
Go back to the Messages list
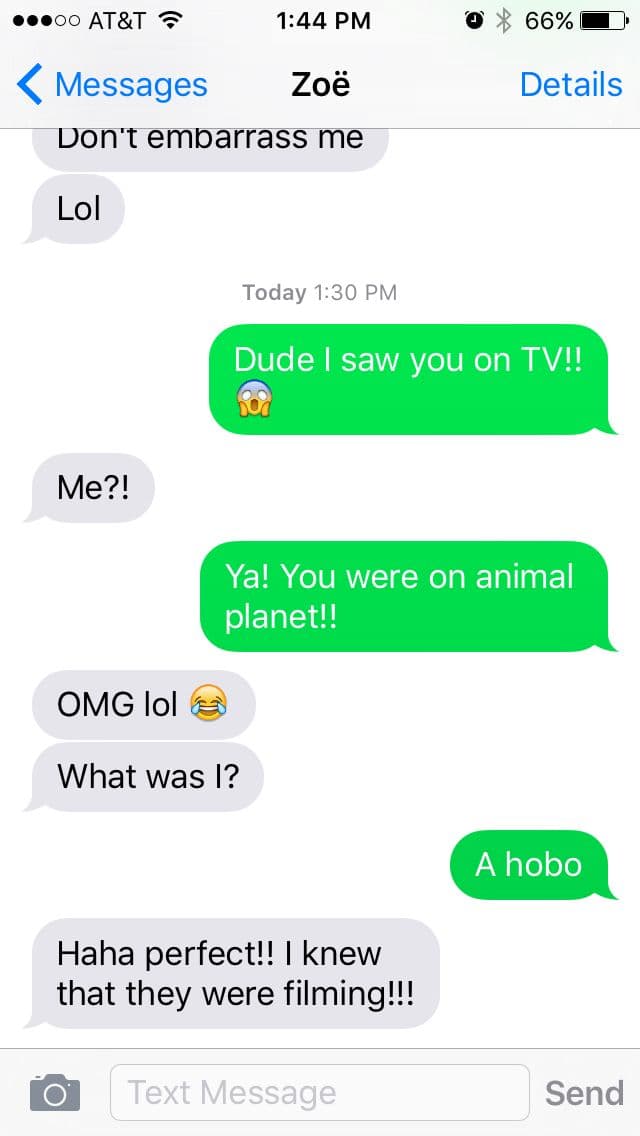pyautogui.click(x=112, y=85)
